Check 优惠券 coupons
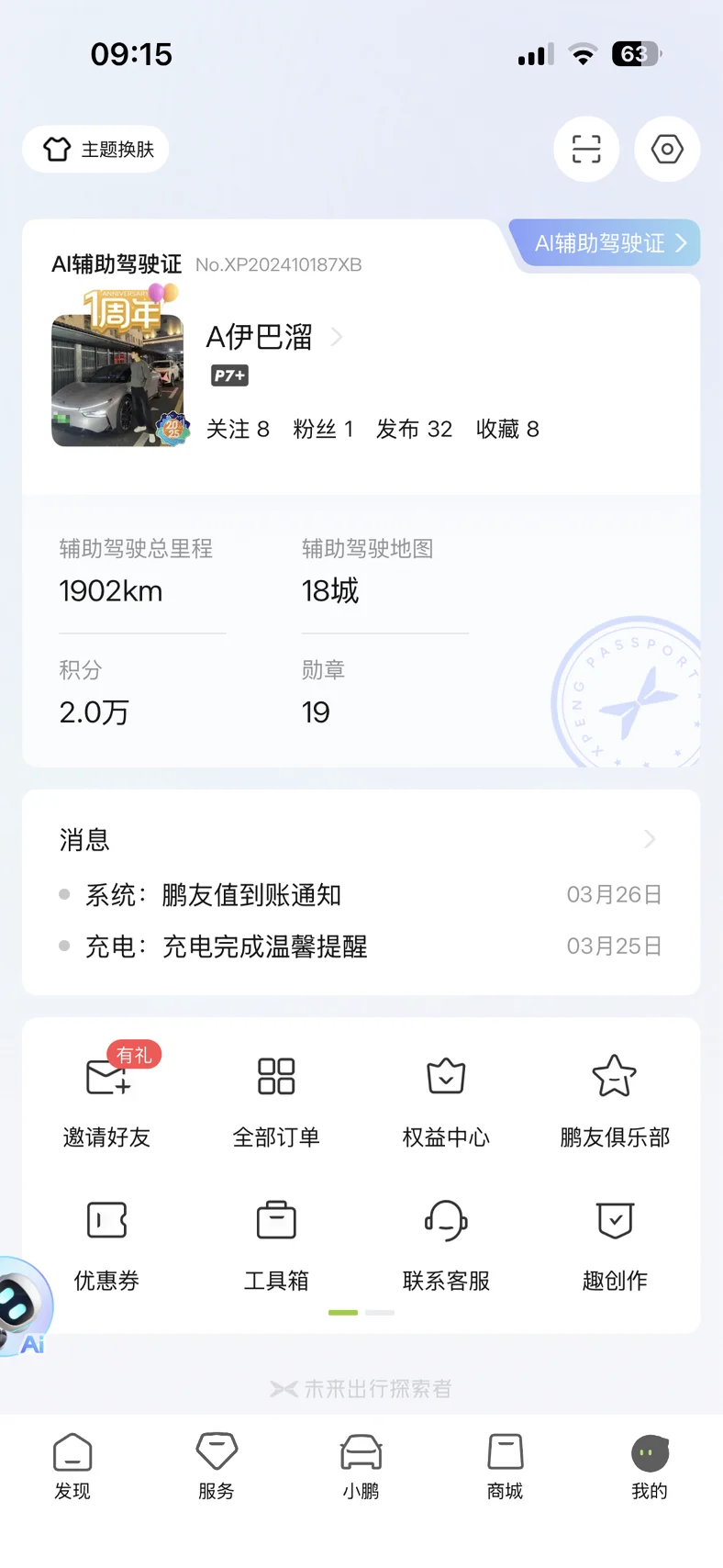This screenshot has width=723, height=1568. pos(107,1239)
